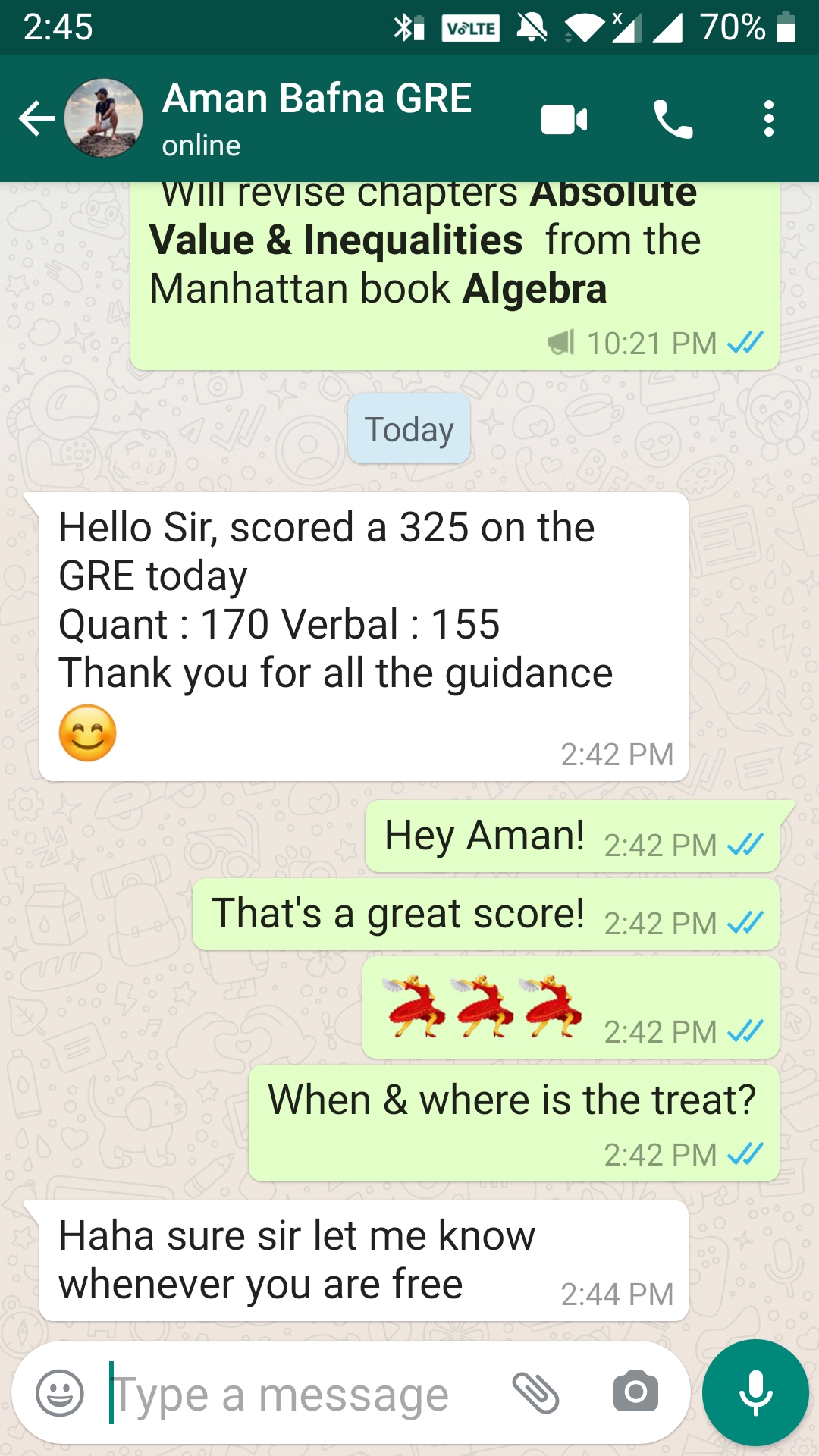Screen dimensions: 819x1456
Task: Focus the Type a message field
Action: coord(303,1394)
